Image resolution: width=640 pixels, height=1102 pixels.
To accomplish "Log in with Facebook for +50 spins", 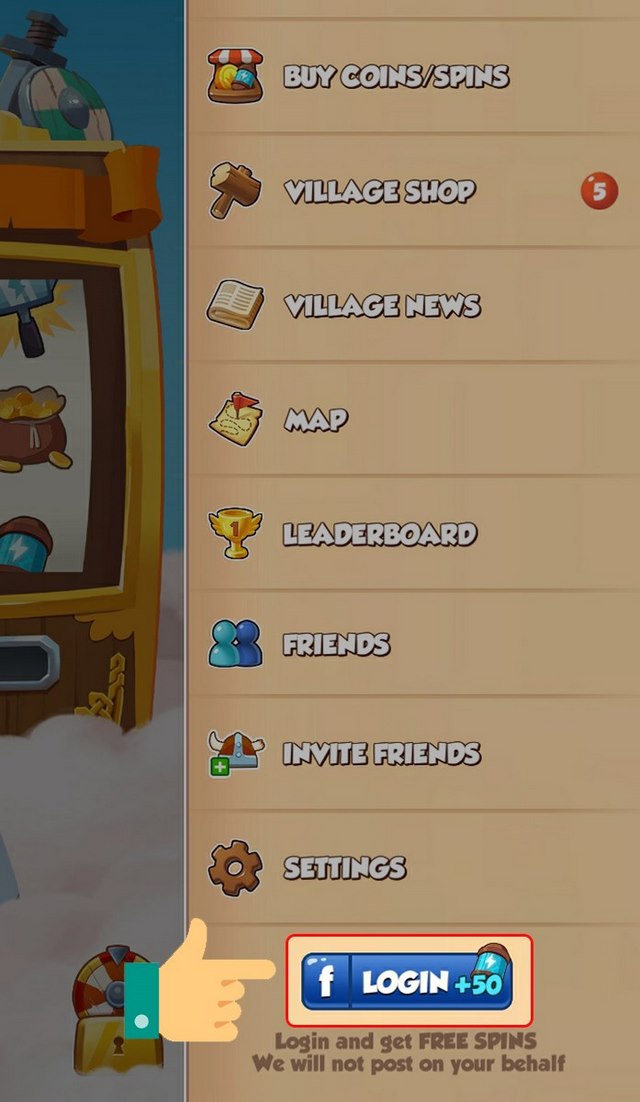I will point(408,981).
